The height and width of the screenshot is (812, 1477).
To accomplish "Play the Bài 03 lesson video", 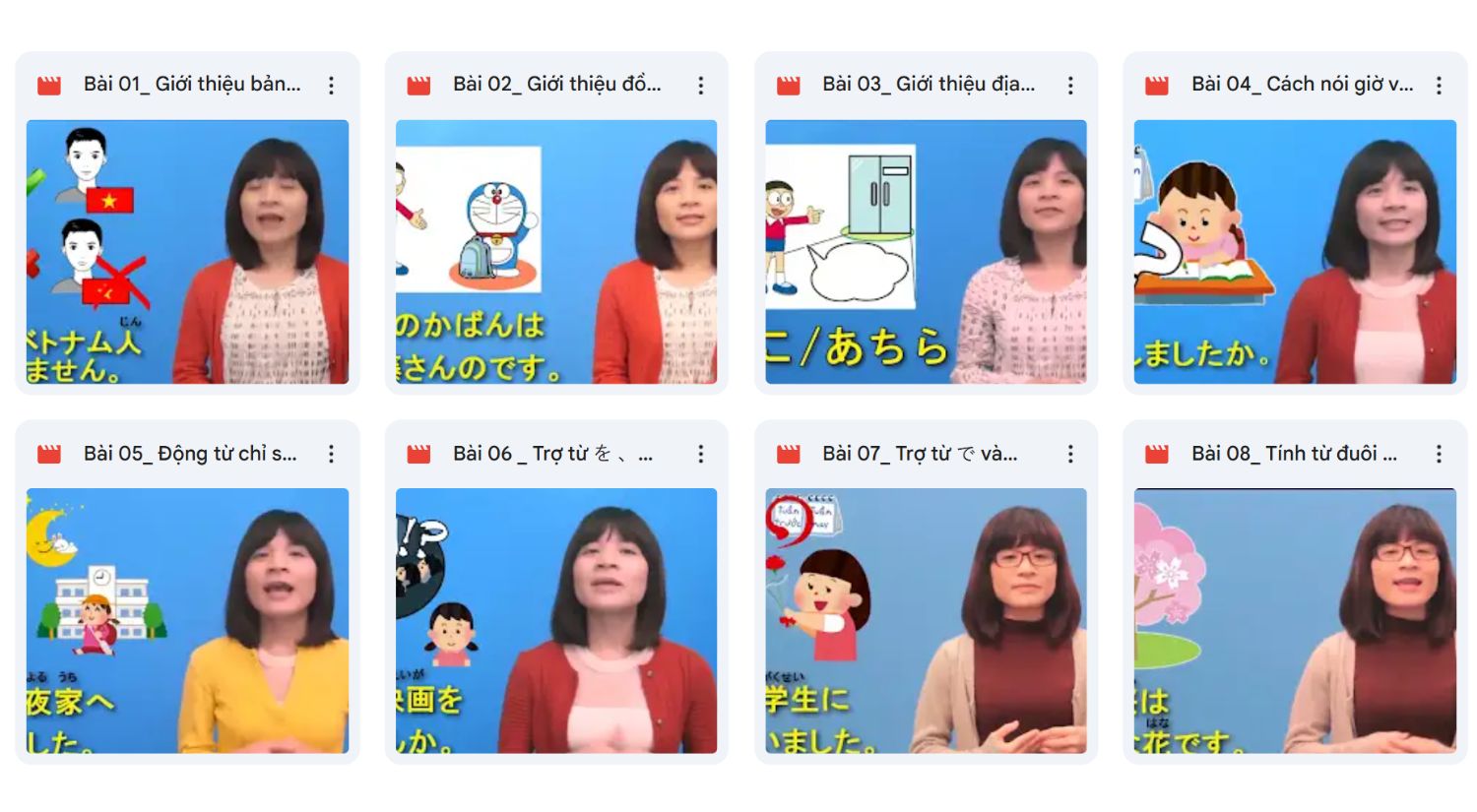I will (926, 251).
